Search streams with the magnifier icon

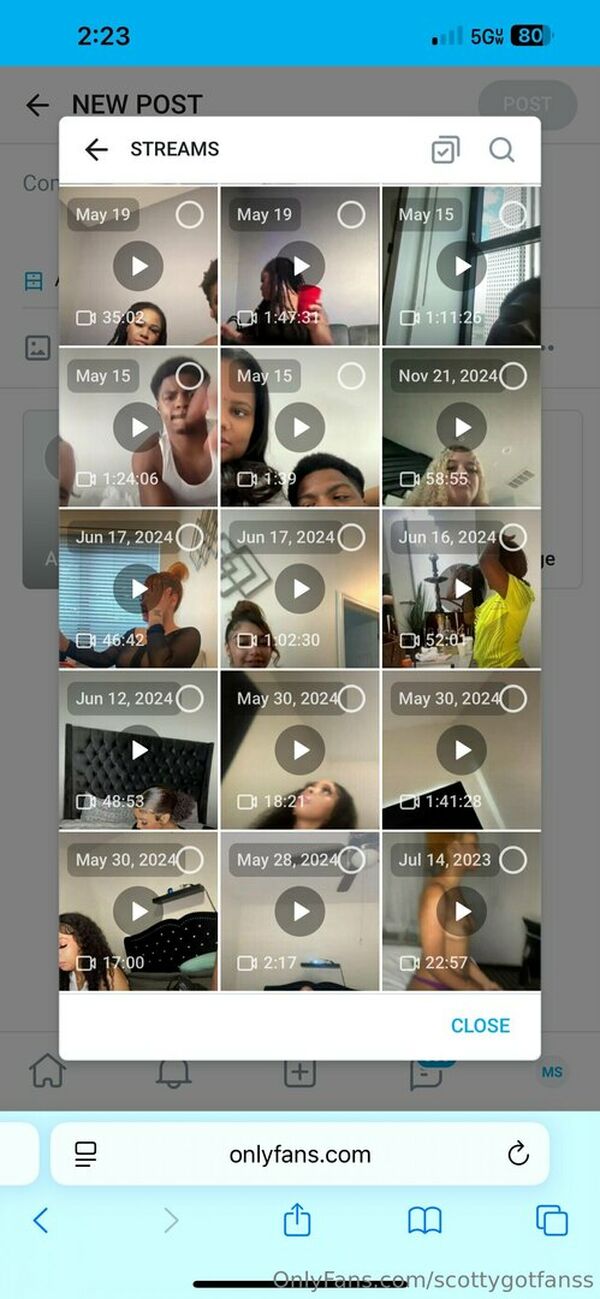click(501, 150)
